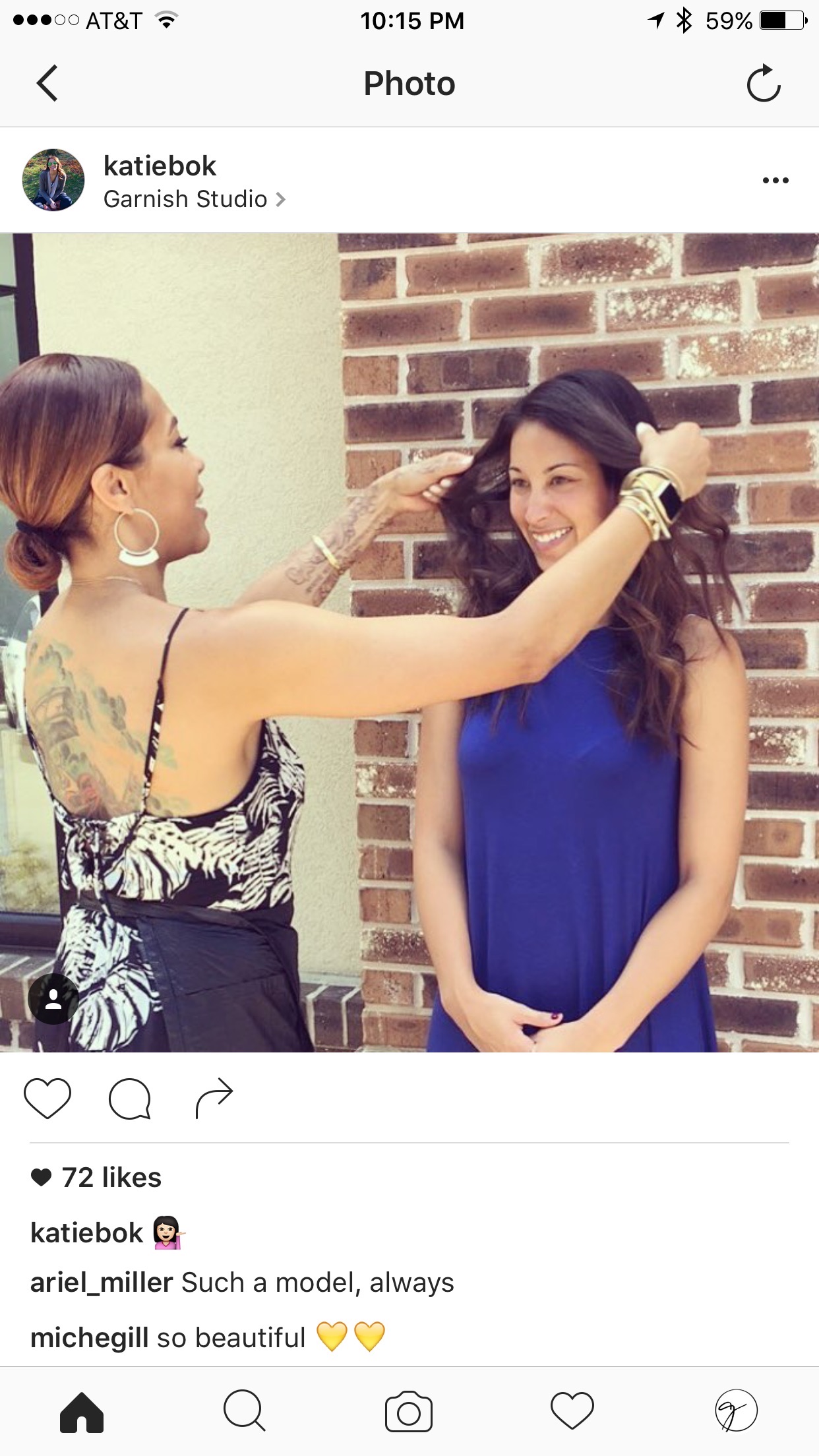The image size is (819, 1456).
Task: Open the post's three-dot options menu
Action: point(775,180)
